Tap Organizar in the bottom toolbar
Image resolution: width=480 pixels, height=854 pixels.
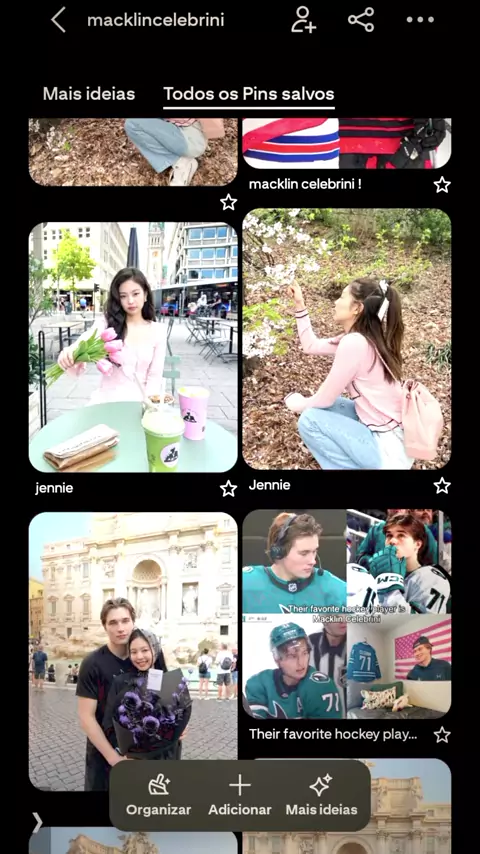159,795
